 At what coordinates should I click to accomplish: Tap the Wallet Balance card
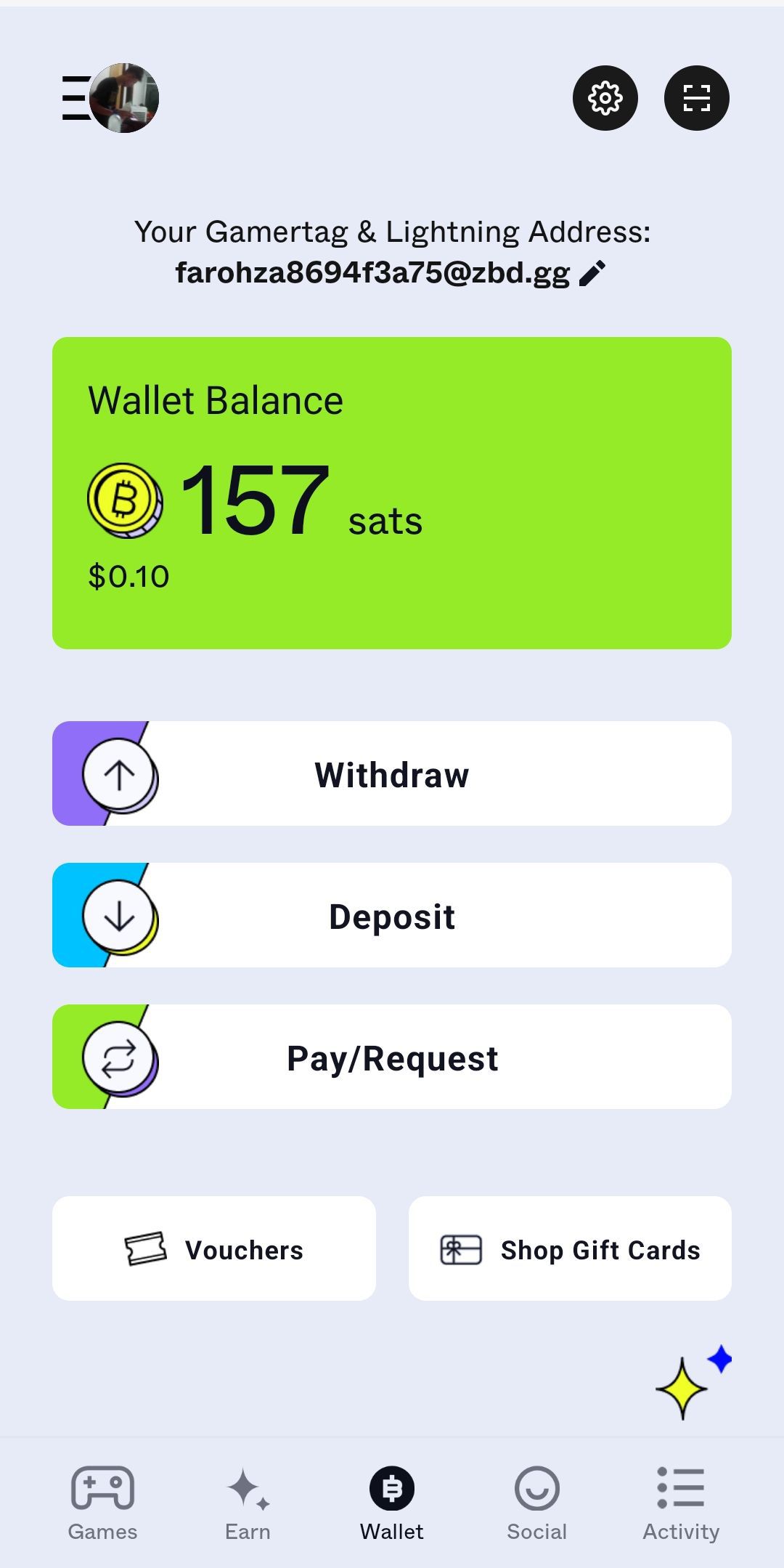click(392, 493)
